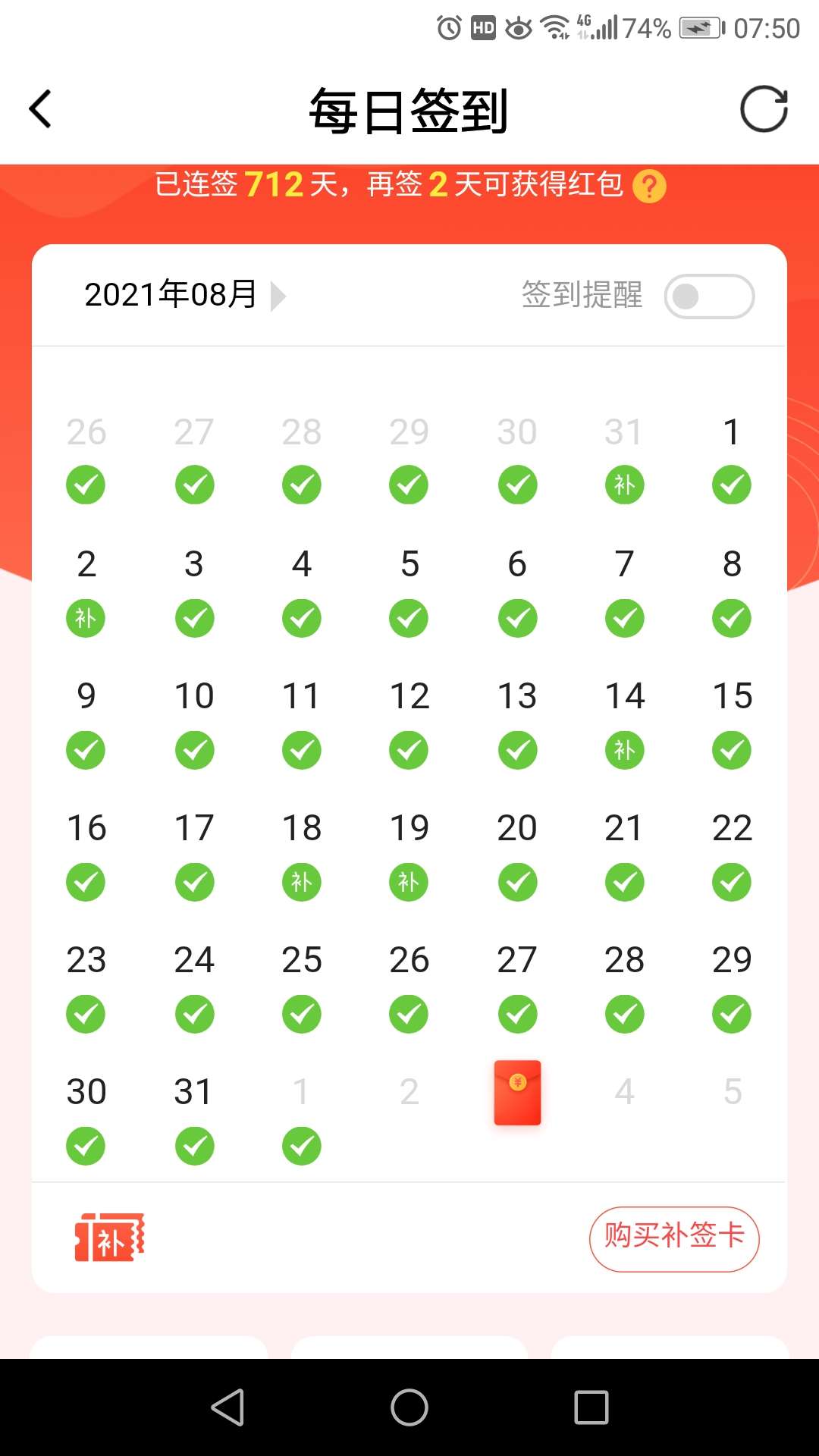819x1456 pixels.
Task: Go back from the 每日签到 page
Action: tap(40, 109)
